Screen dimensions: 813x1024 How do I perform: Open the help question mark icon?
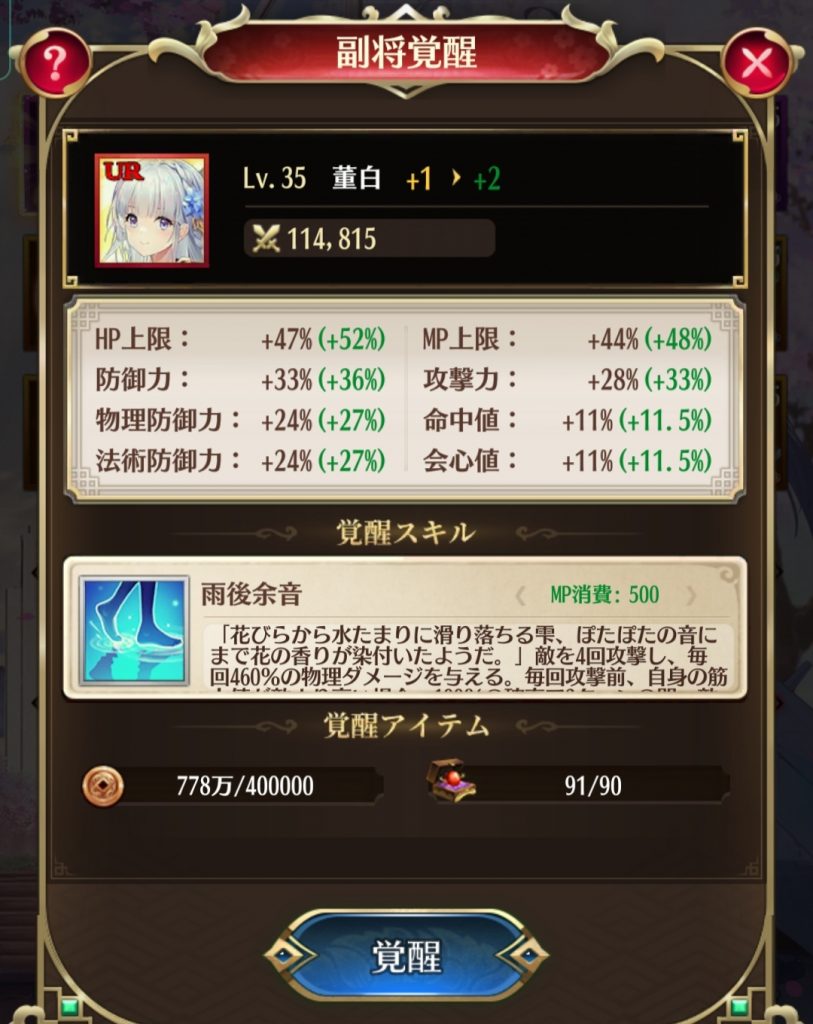tap(55, 63)
